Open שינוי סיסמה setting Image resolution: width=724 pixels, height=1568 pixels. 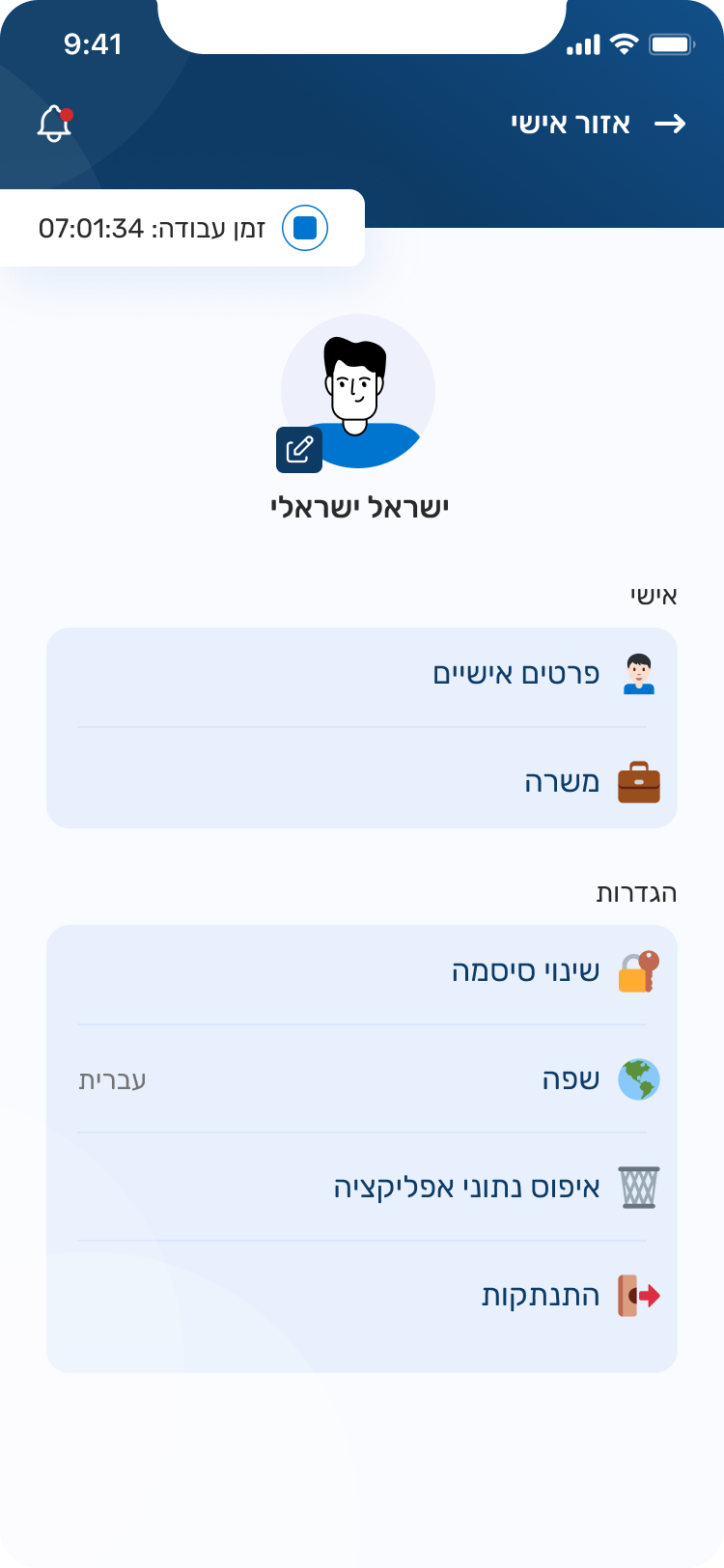(362, 971)
